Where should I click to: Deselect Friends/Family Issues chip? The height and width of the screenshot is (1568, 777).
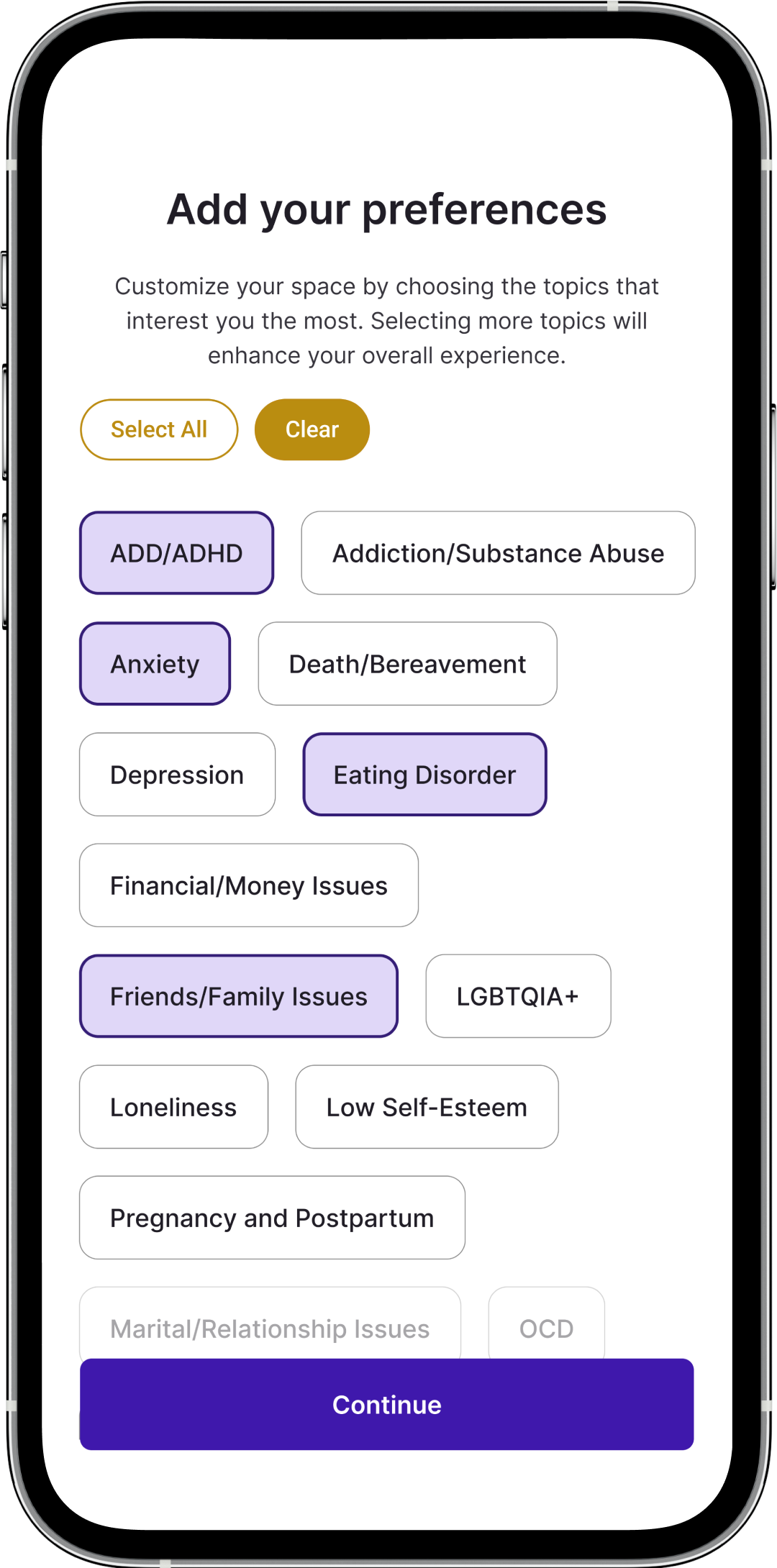(239, 996)
